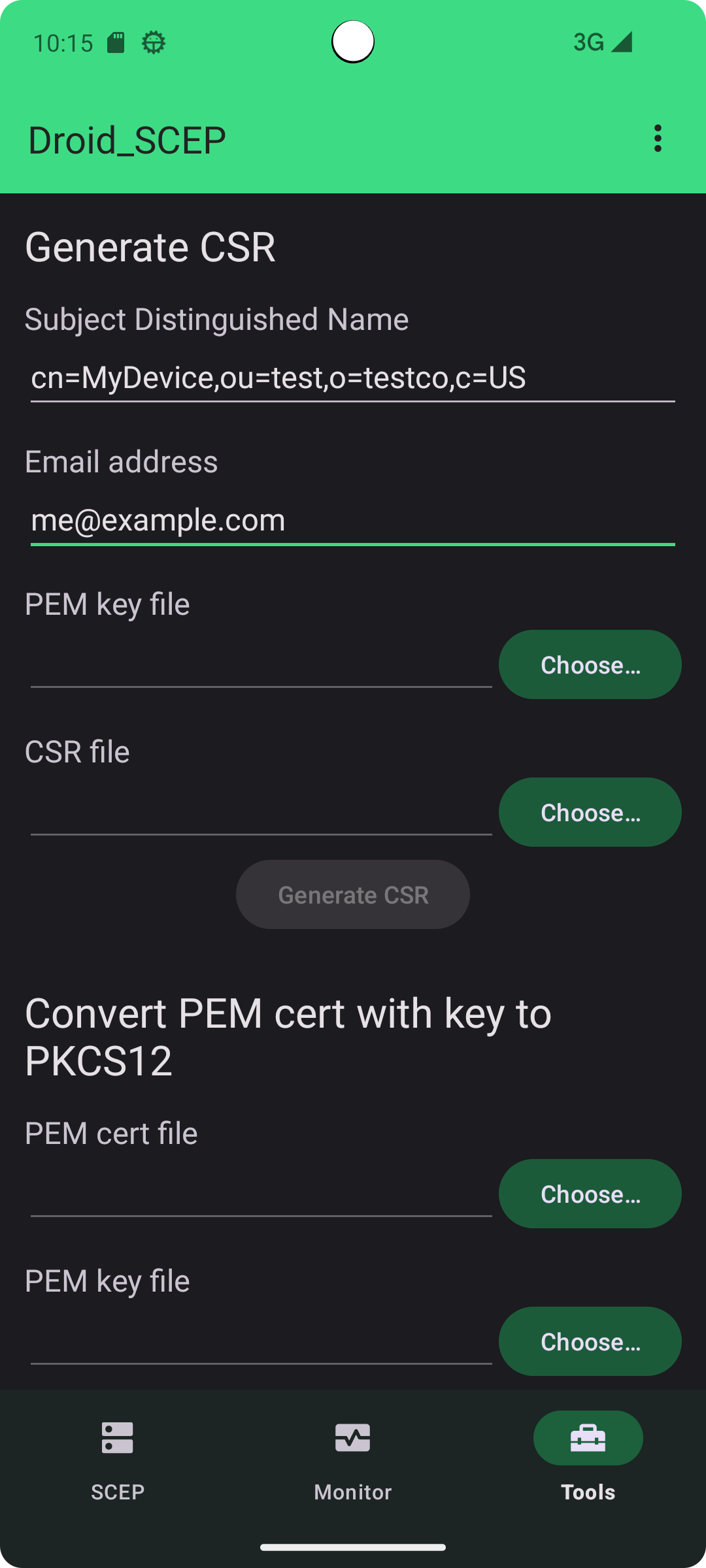Image resolution: width=706 pixels, height=1568 pixels.
Task: Tap the Generate CSR button
Action: (x=353, y=894)
